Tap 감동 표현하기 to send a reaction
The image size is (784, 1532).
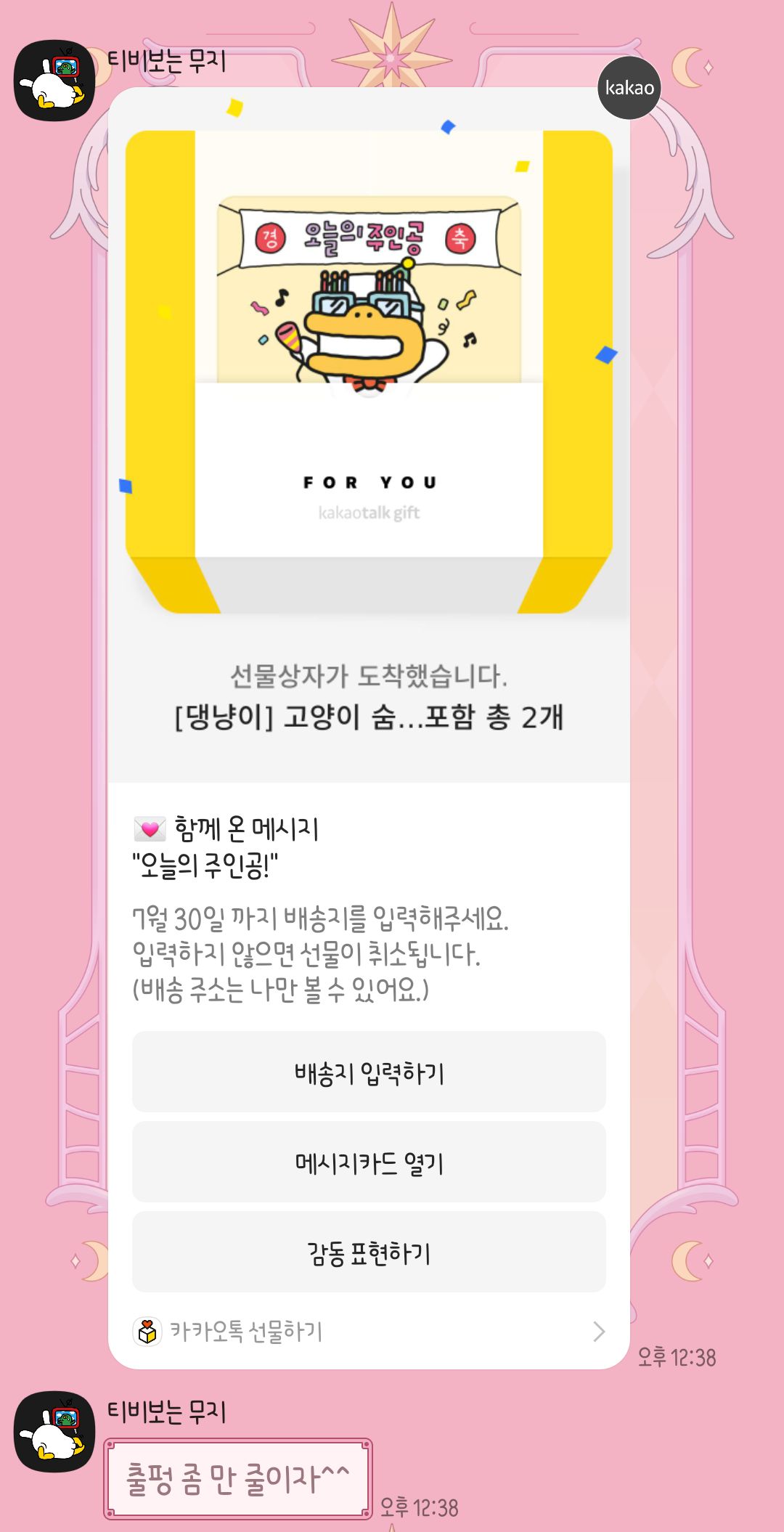369,1252
